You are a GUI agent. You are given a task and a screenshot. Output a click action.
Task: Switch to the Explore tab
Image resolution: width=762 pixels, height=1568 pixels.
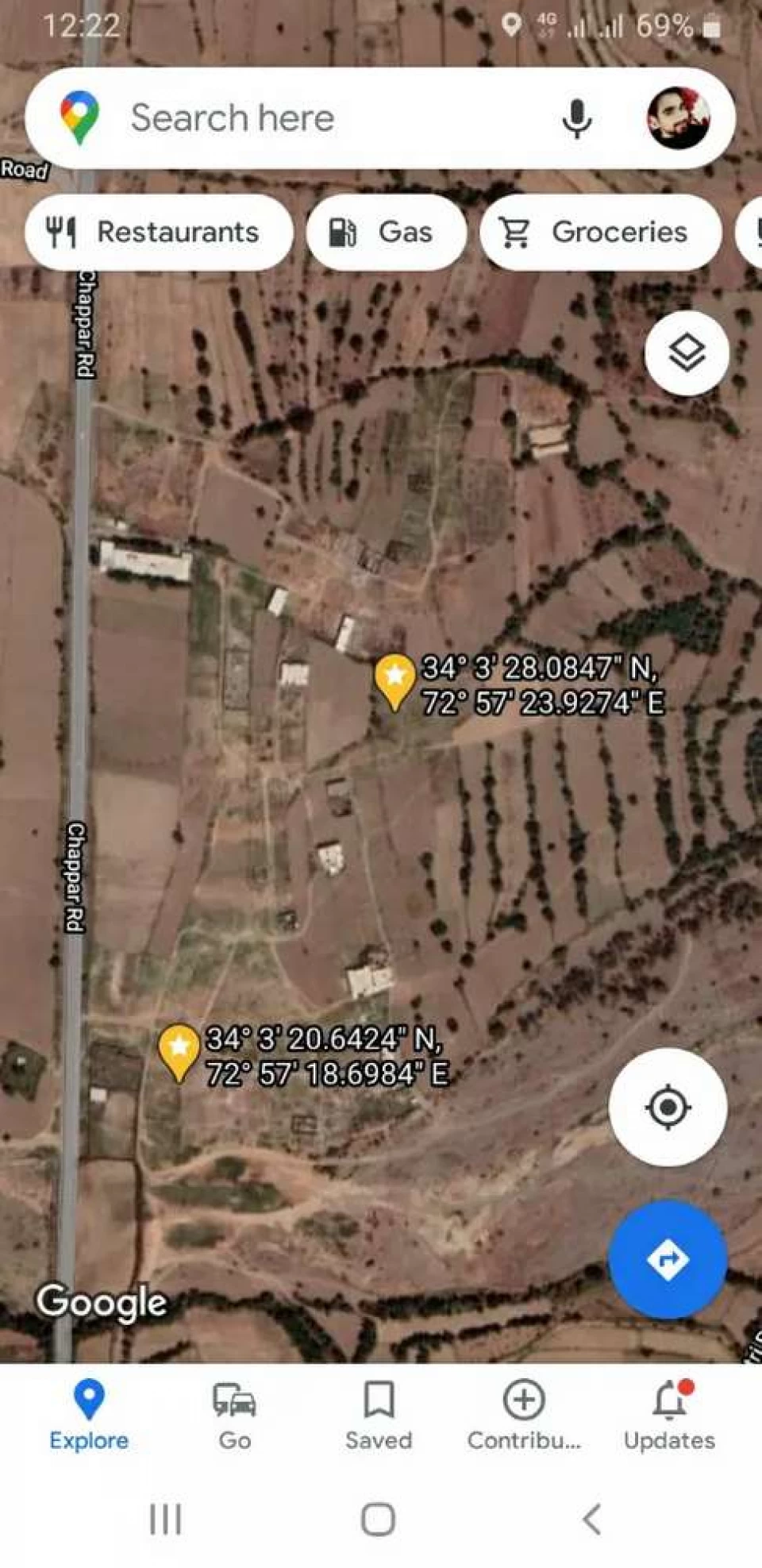89,1417
